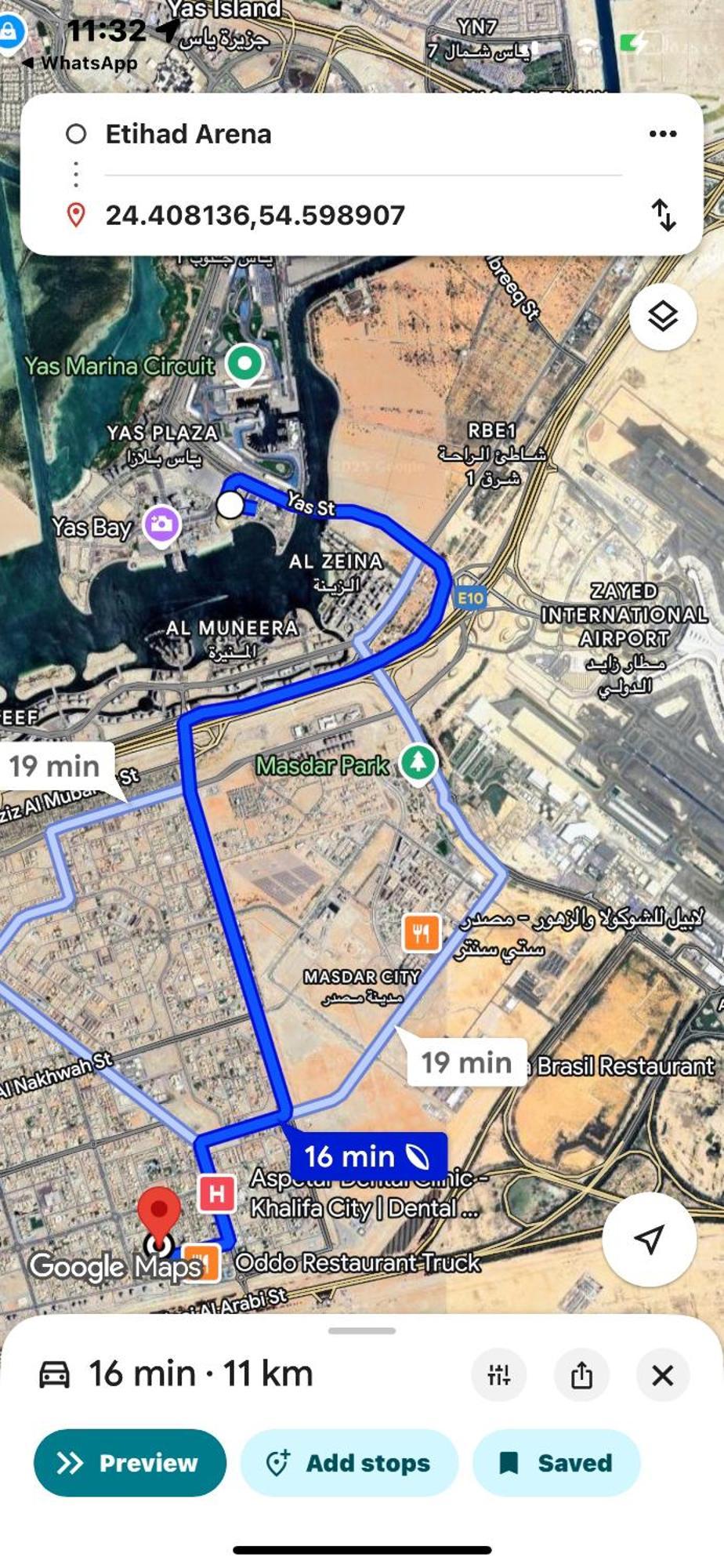Open the Yas Marina Circuit pin
Viewport: 724px width, 1568px height.
pos(244,364)
